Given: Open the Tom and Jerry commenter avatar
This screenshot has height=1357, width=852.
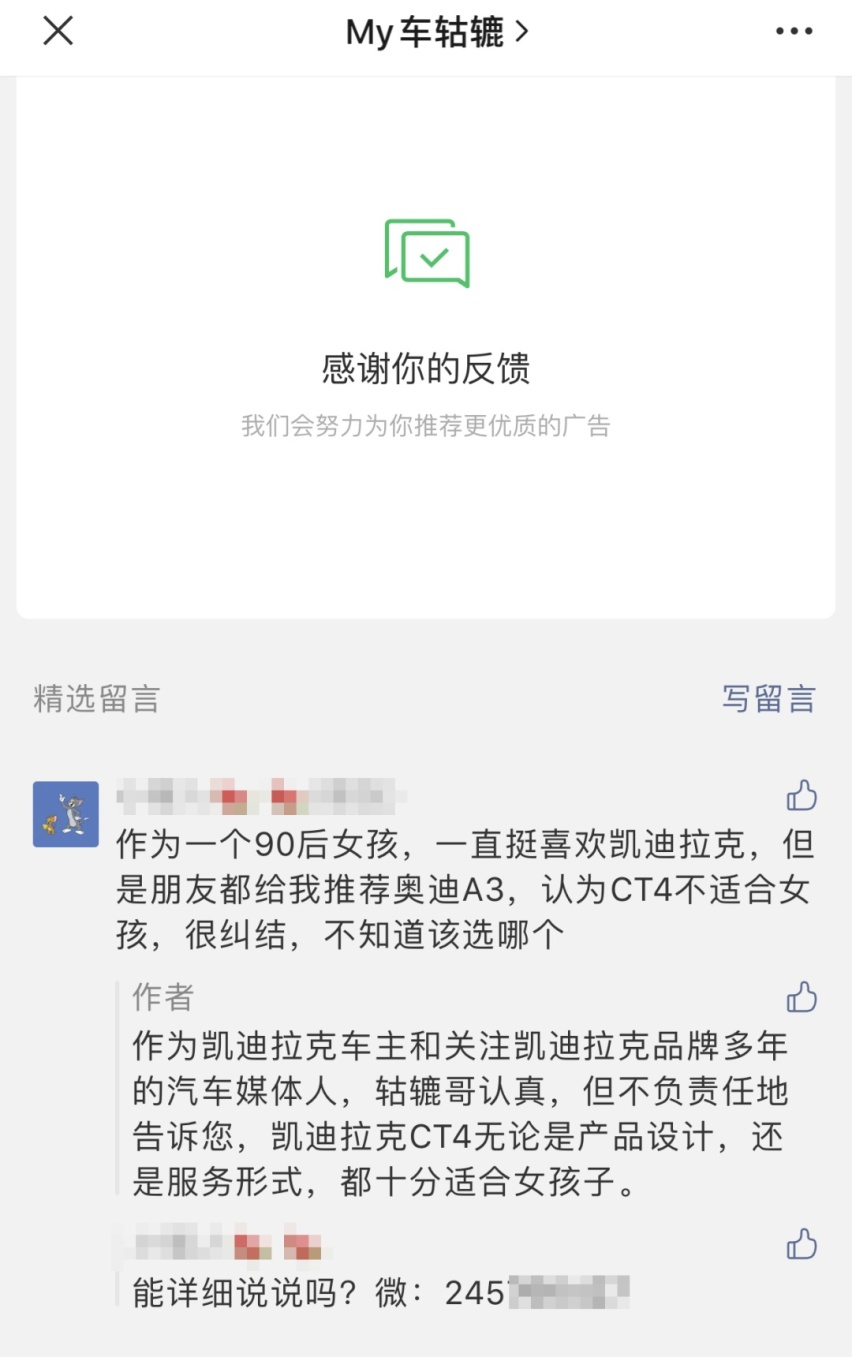Looking at the screenshot, I should coord(66,814).
